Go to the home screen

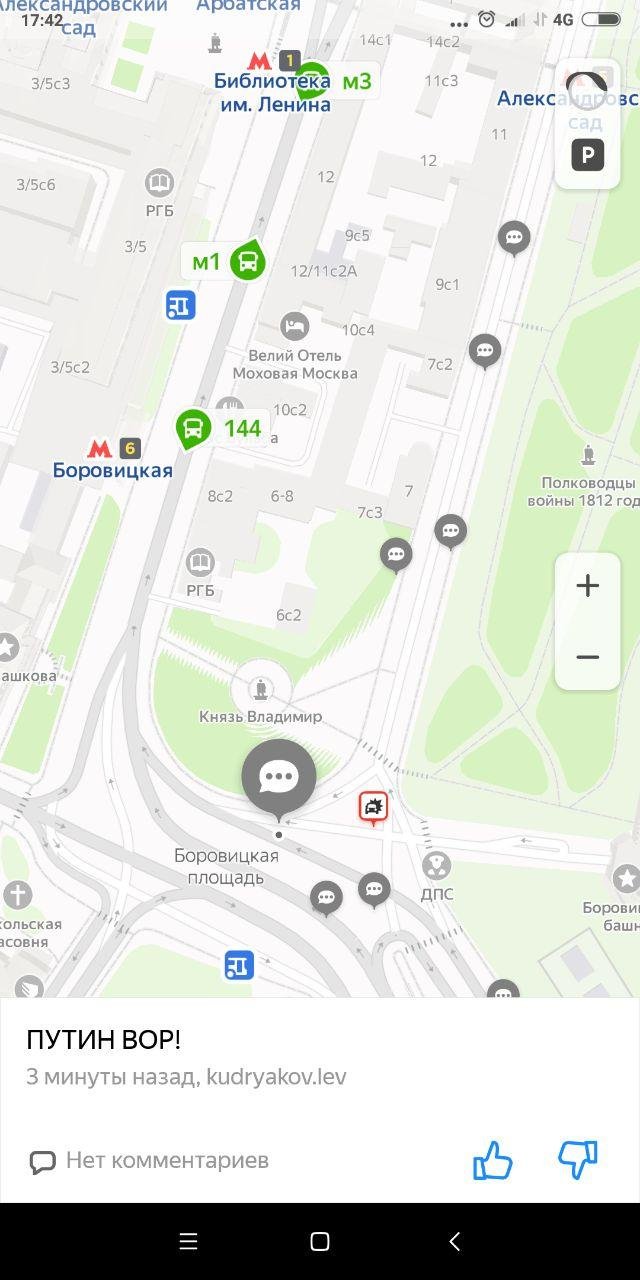coord(320,1241)
